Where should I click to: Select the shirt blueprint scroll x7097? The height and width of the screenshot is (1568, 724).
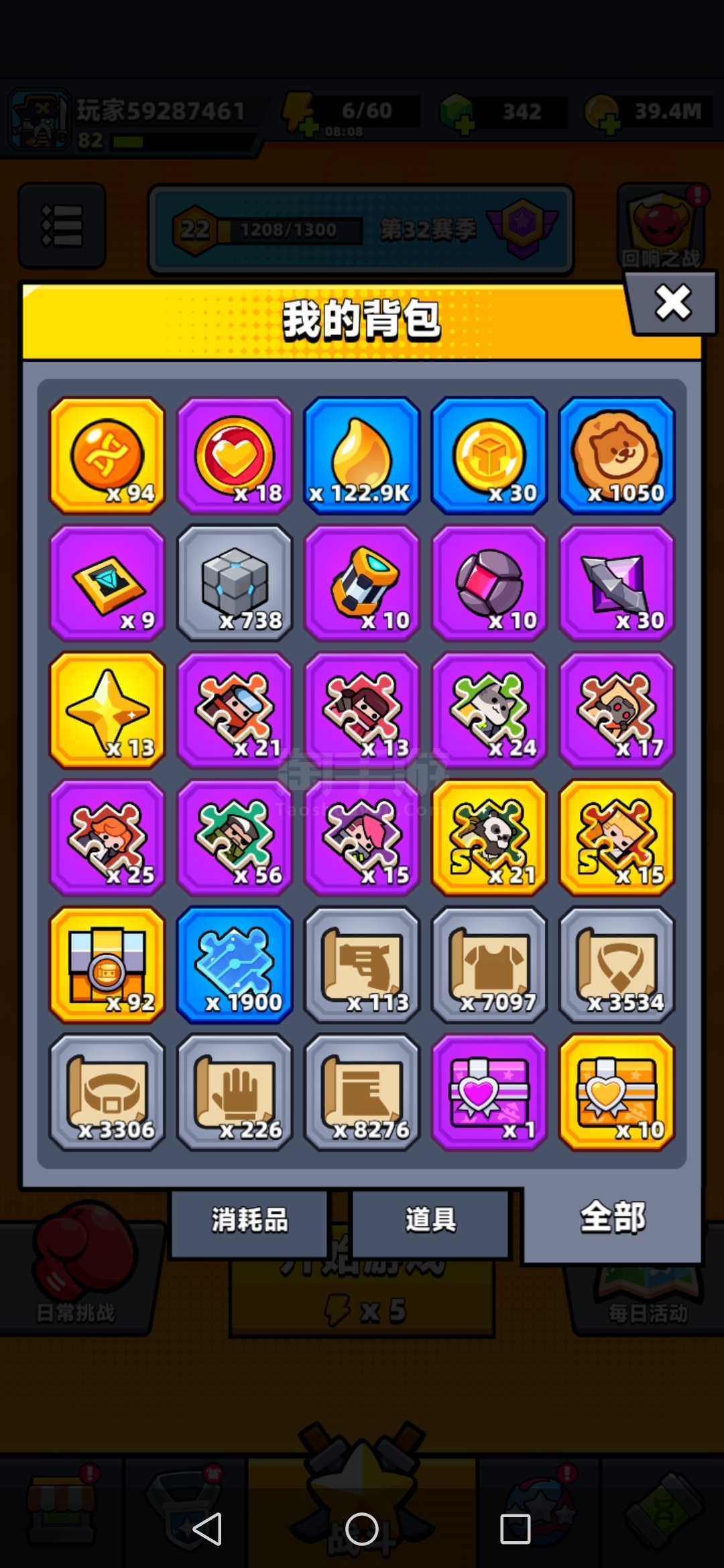tap(489, 965)
